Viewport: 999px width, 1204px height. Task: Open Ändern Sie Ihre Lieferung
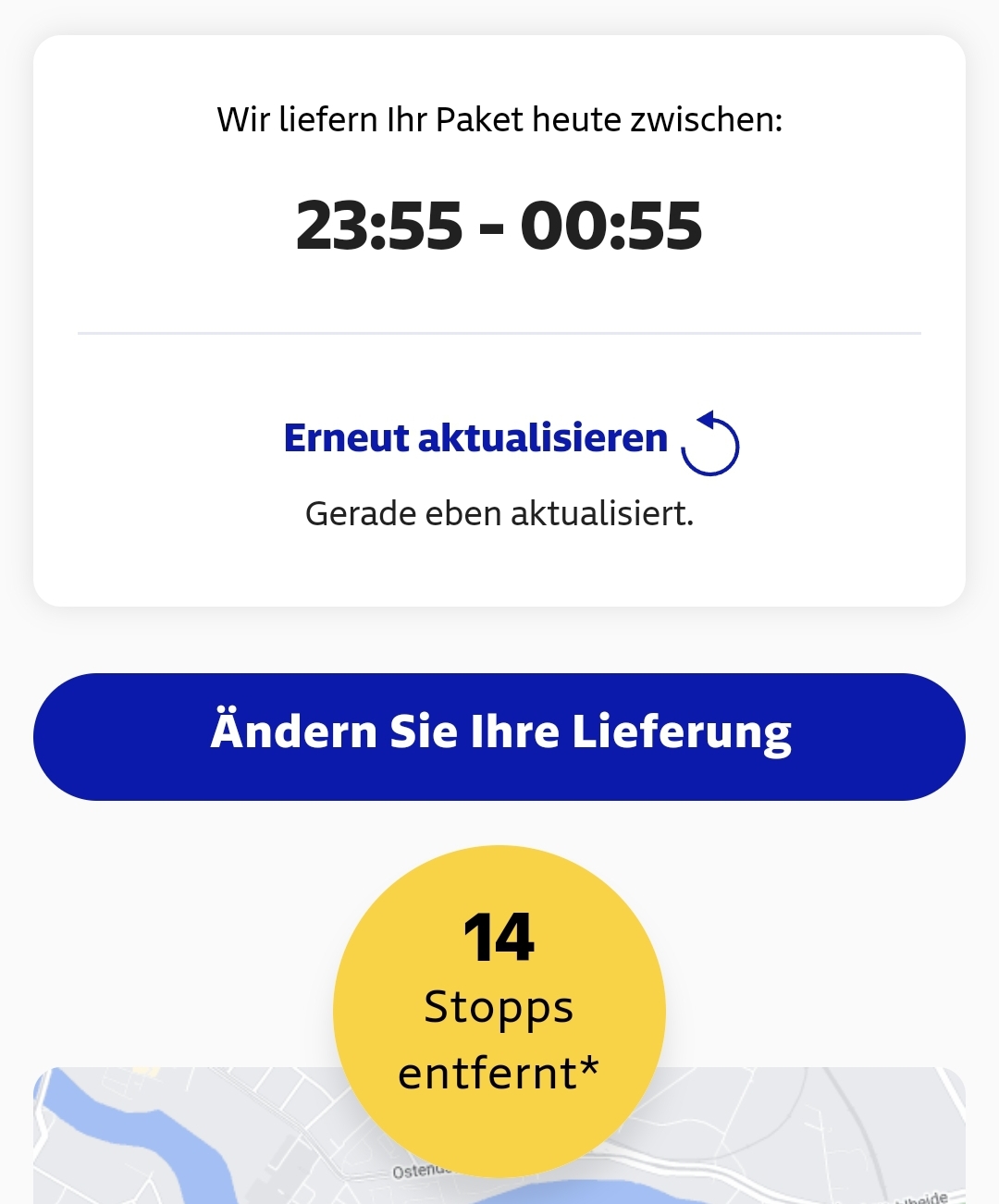point(499,736)
